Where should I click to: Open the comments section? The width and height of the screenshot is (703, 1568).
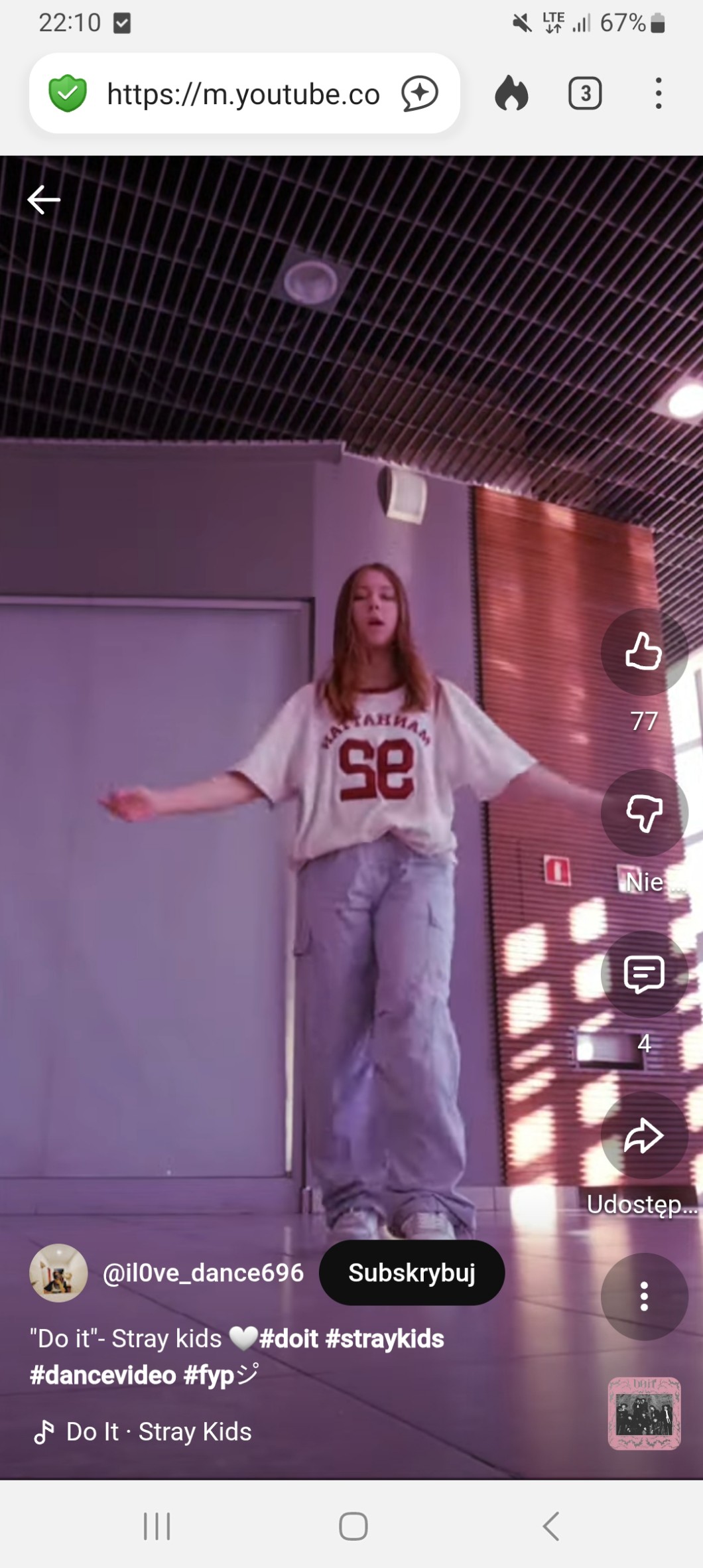643,973
